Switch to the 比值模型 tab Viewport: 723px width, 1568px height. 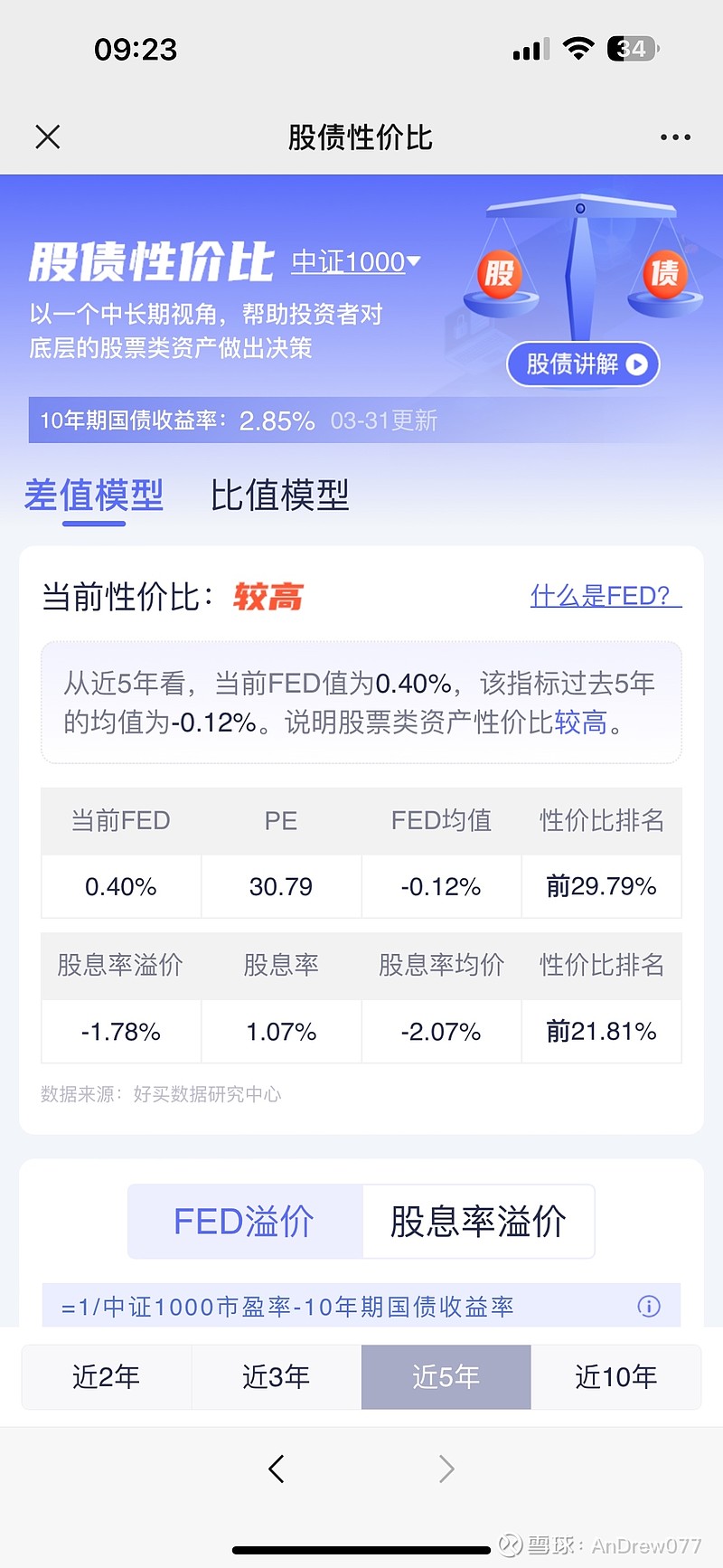click(x=279, y=496)
